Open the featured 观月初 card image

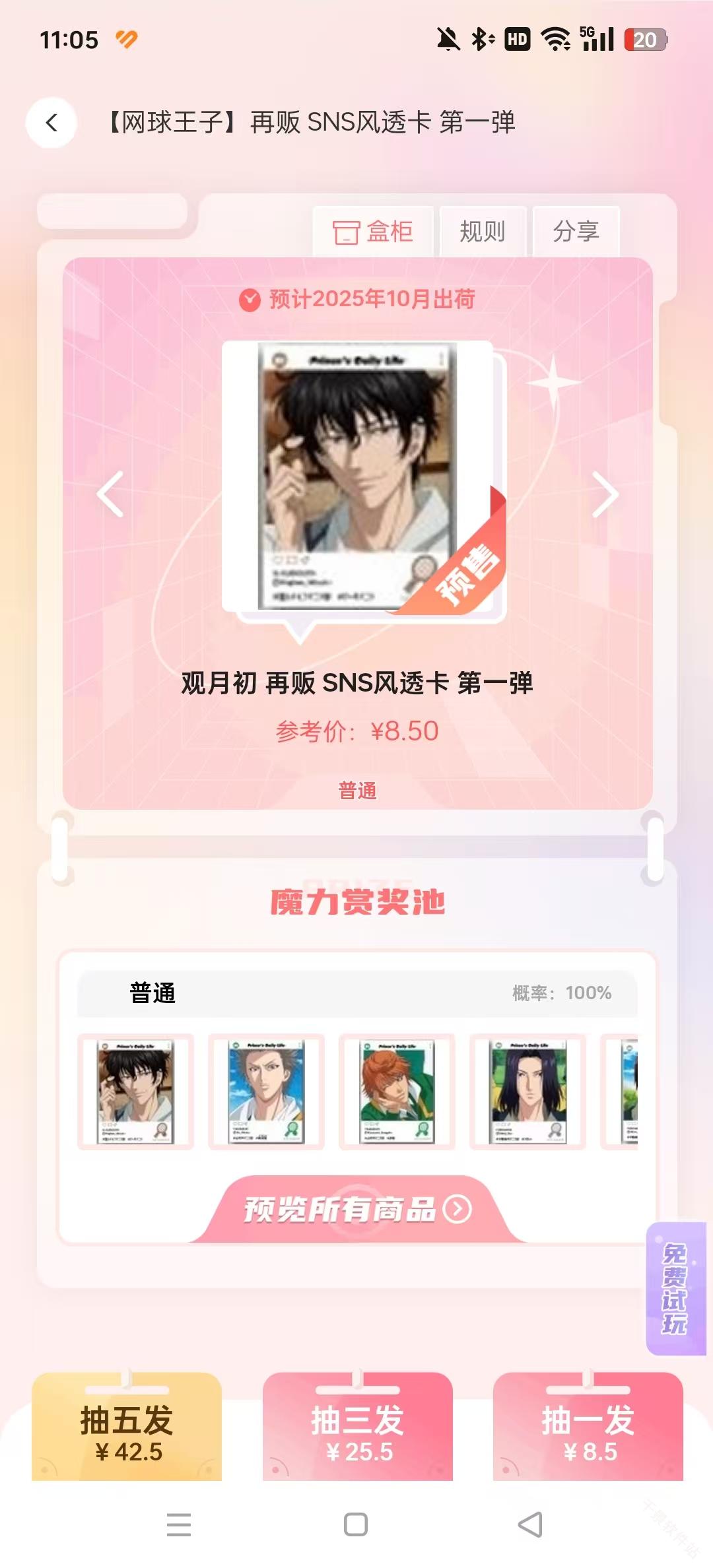pos(357,476)
